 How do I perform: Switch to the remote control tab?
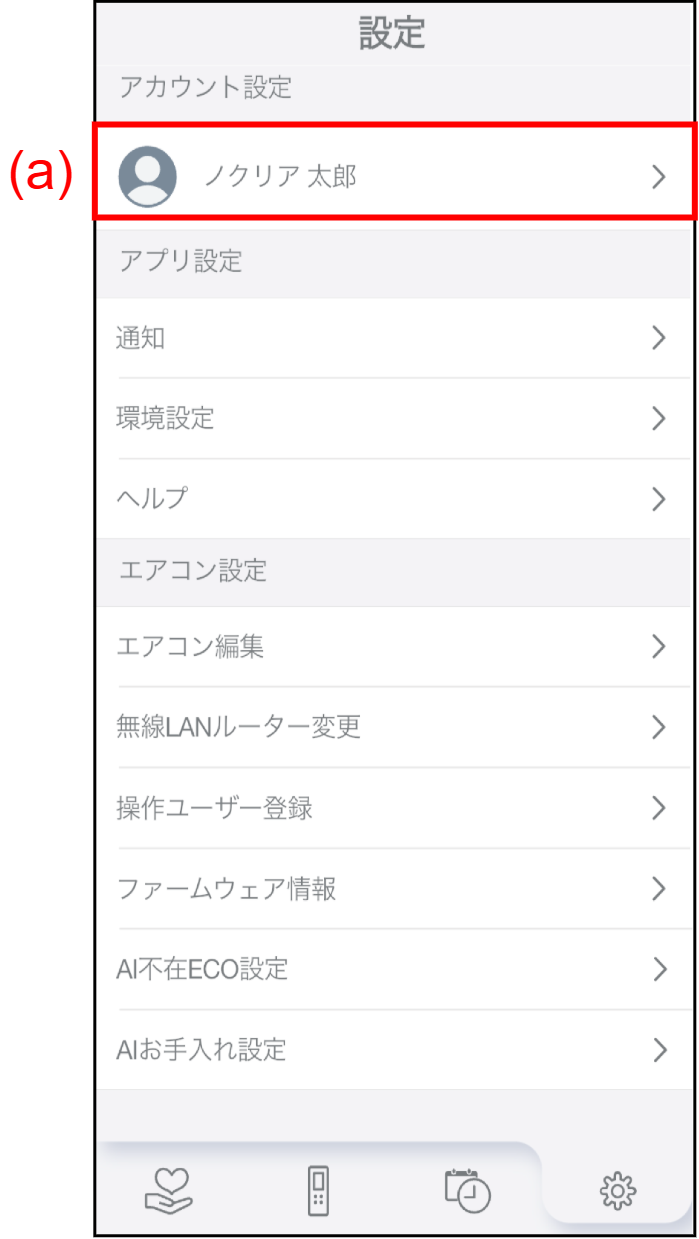tap(319, 1190)
